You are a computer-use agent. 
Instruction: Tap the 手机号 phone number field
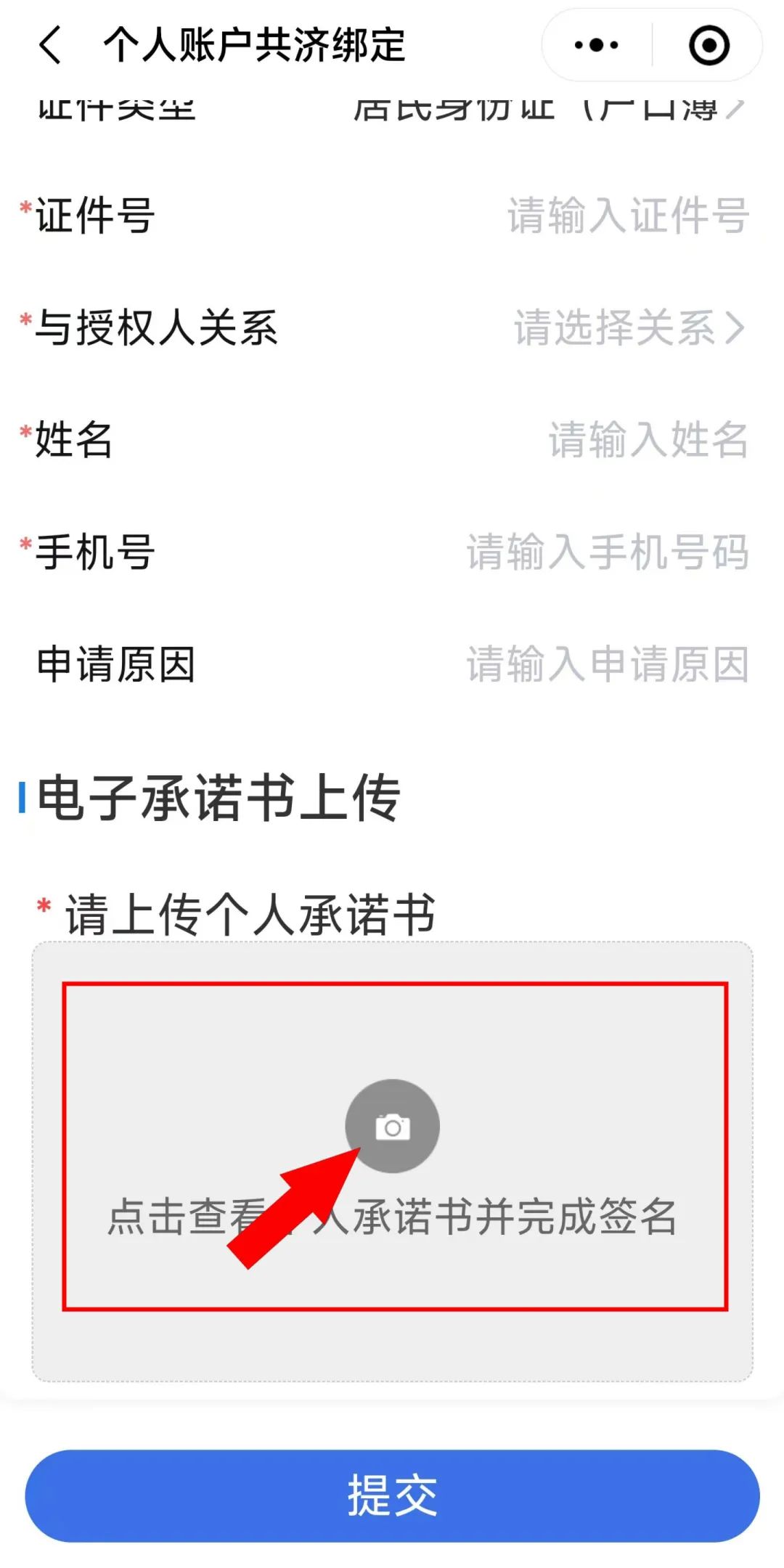pyautogui.click(x=607, y=552)
